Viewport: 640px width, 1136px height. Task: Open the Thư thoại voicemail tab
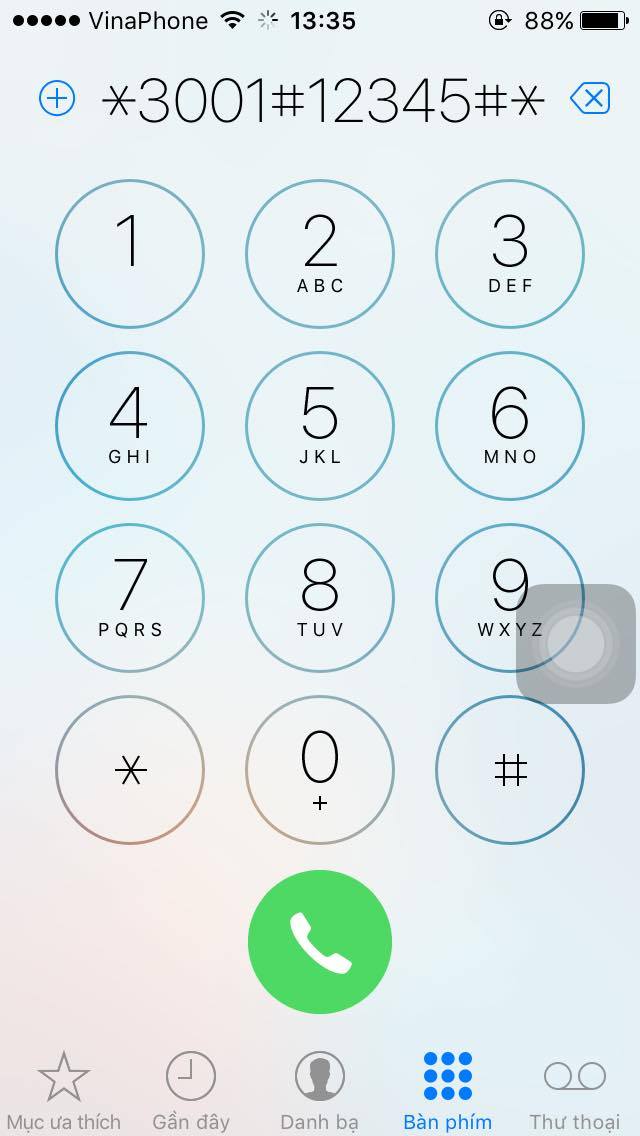pyautogui.click(x=574, y=1090)
